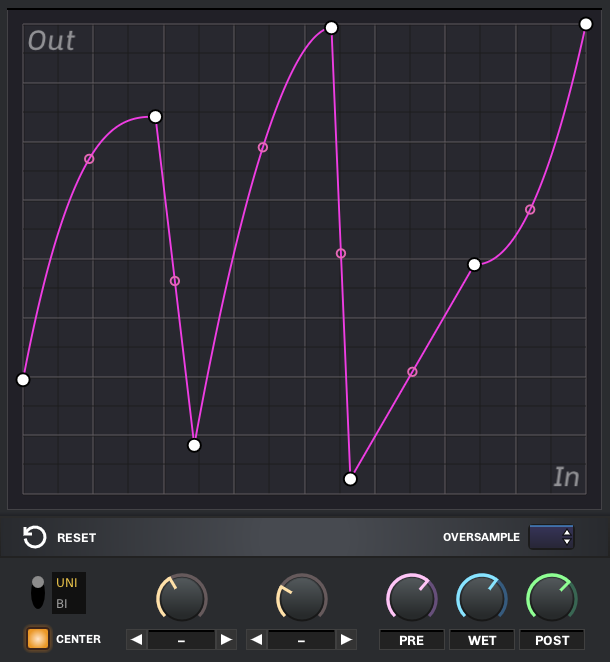Reset the waveshaper curve

[35, 537]
